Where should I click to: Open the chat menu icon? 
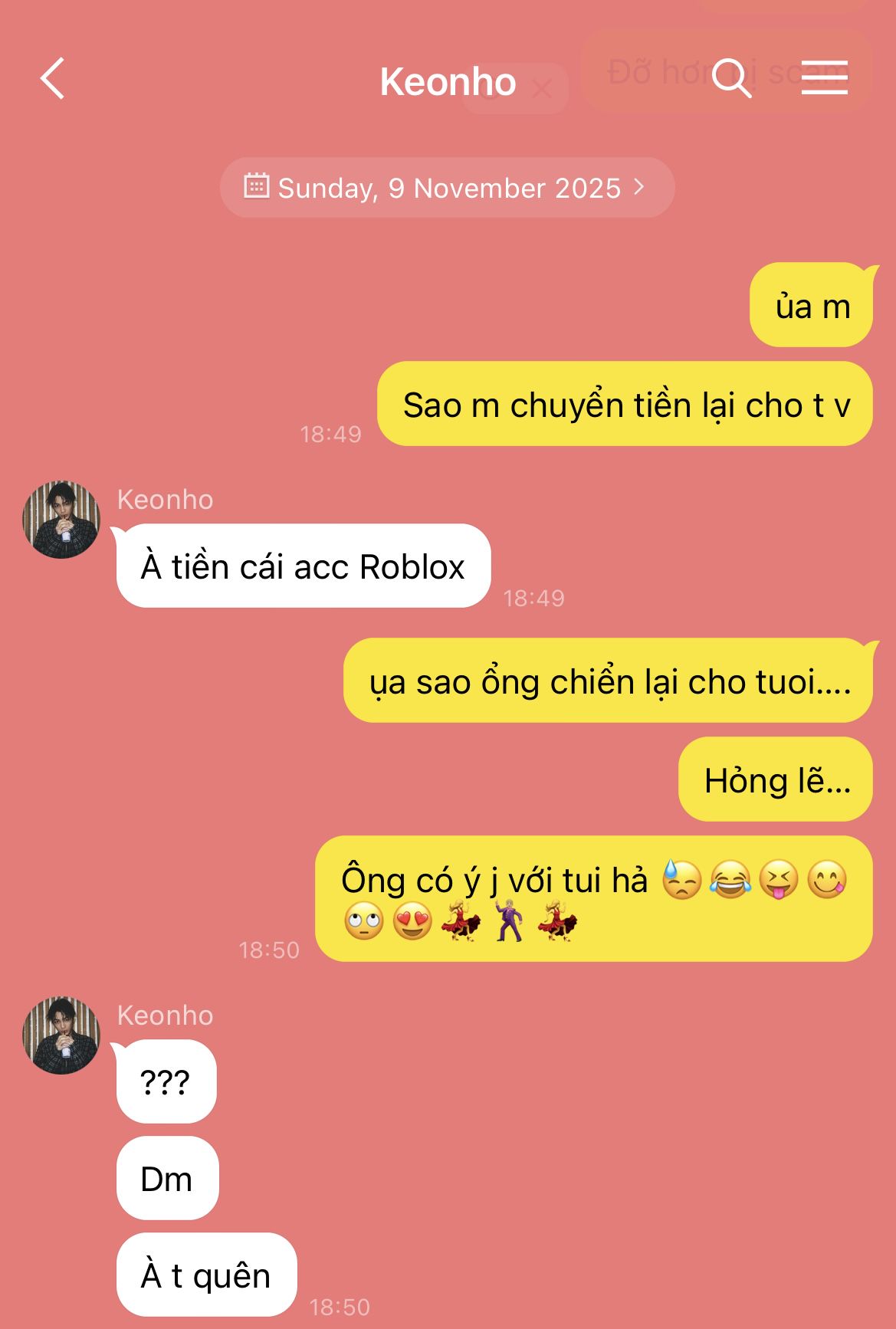point(824,78)
